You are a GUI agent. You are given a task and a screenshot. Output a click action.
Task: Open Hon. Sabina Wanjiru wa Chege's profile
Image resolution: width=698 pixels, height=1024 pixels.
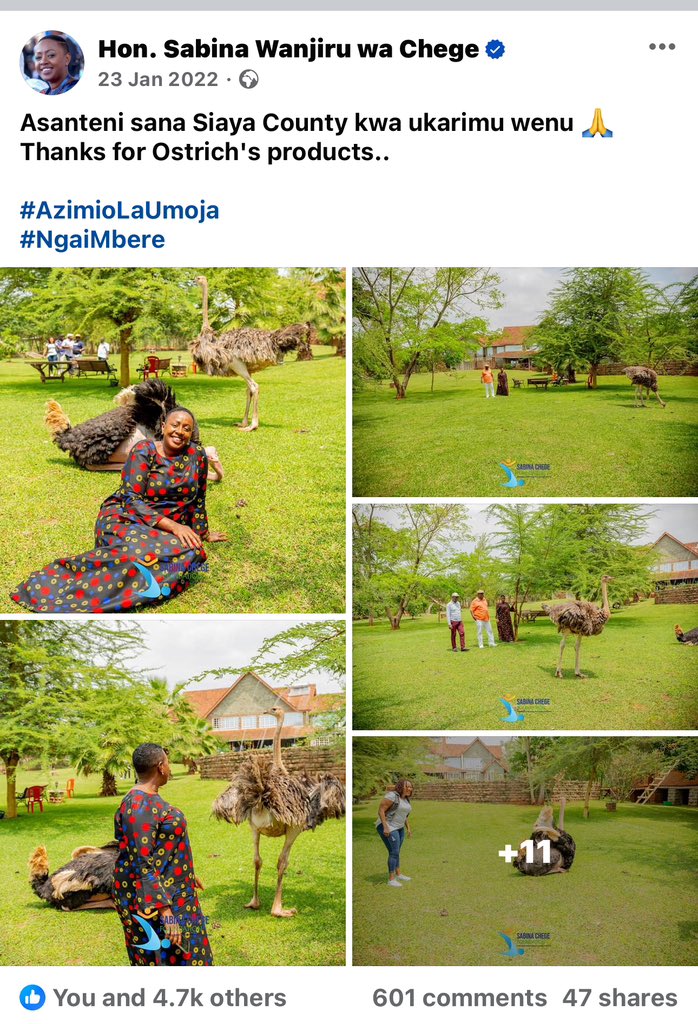coord(288,49)
